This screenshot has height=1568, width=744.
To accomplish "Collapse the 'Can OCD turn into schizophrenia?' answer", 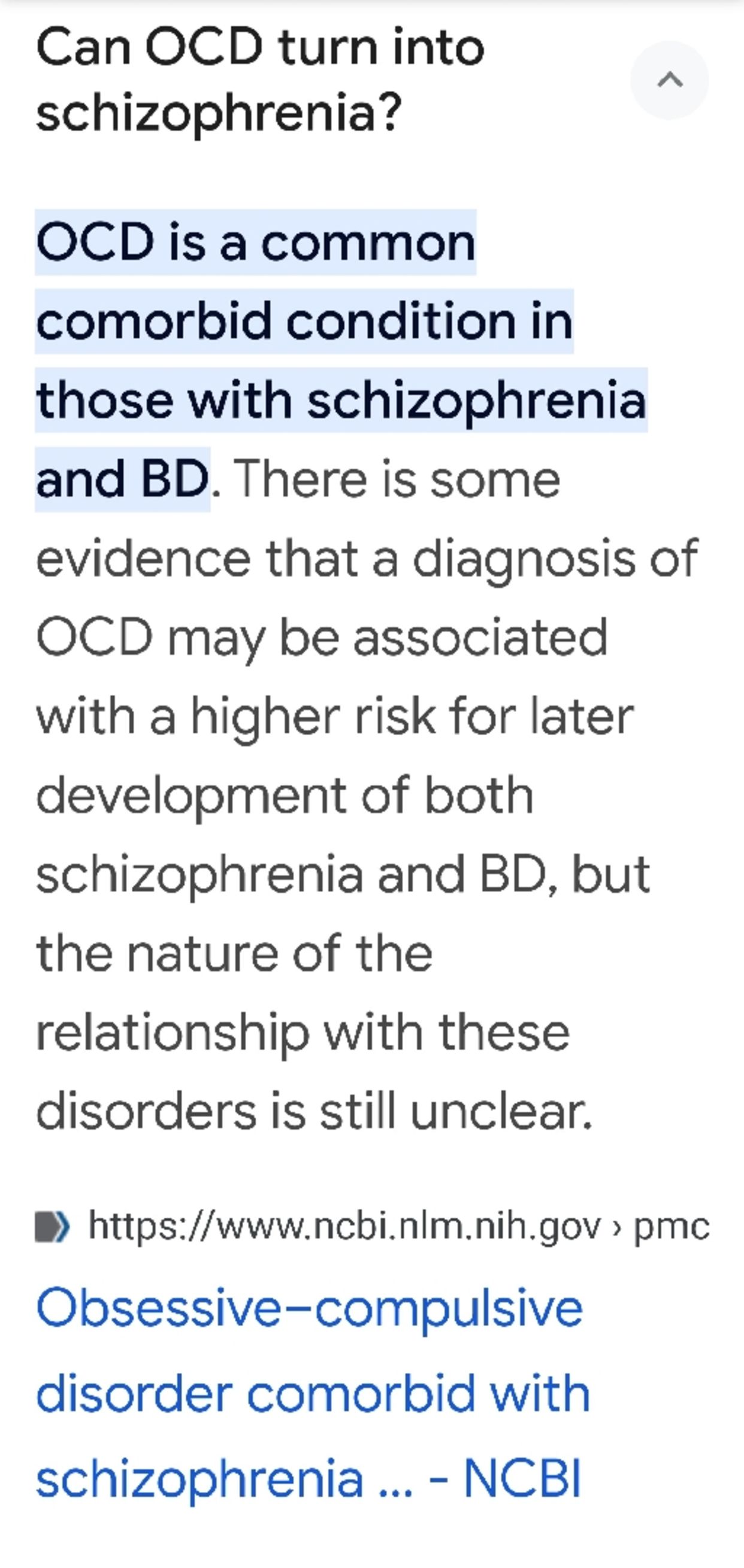I will pyautogui.click(x=669, y=80).
